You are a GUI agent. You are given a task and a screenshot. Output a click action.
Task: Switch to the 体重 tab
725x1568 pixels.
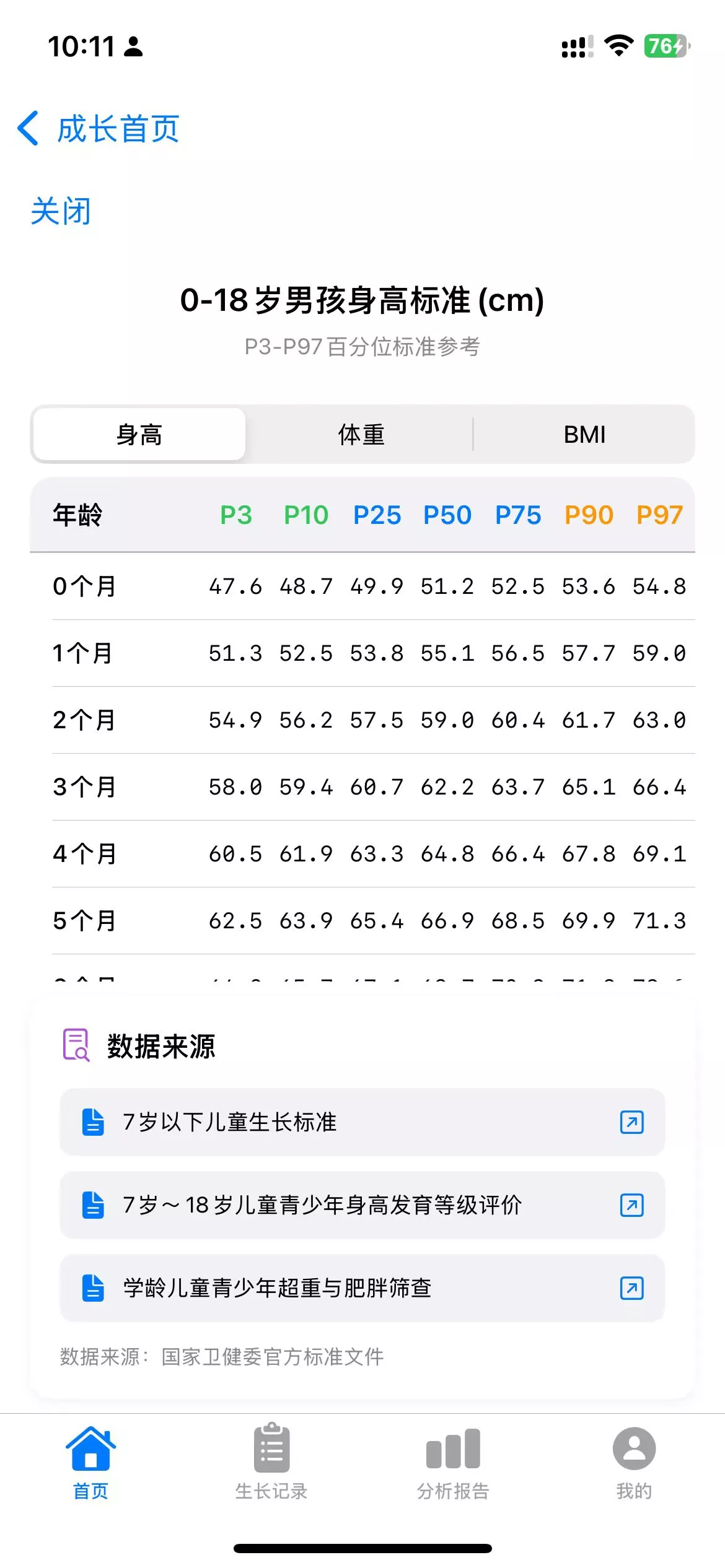point(361,434)
